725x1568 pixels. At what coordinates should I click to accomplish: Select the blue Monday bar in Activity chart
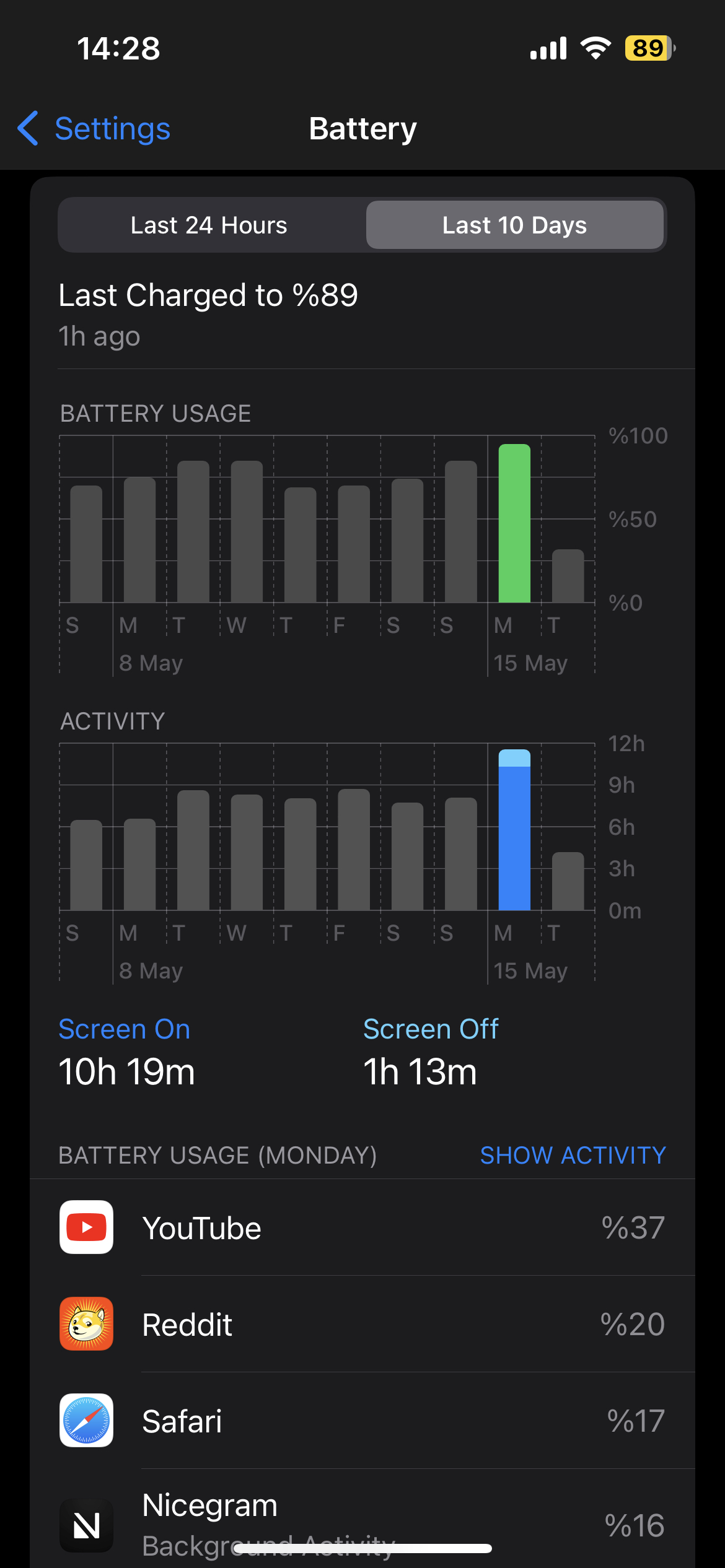(x=514, y=830)
